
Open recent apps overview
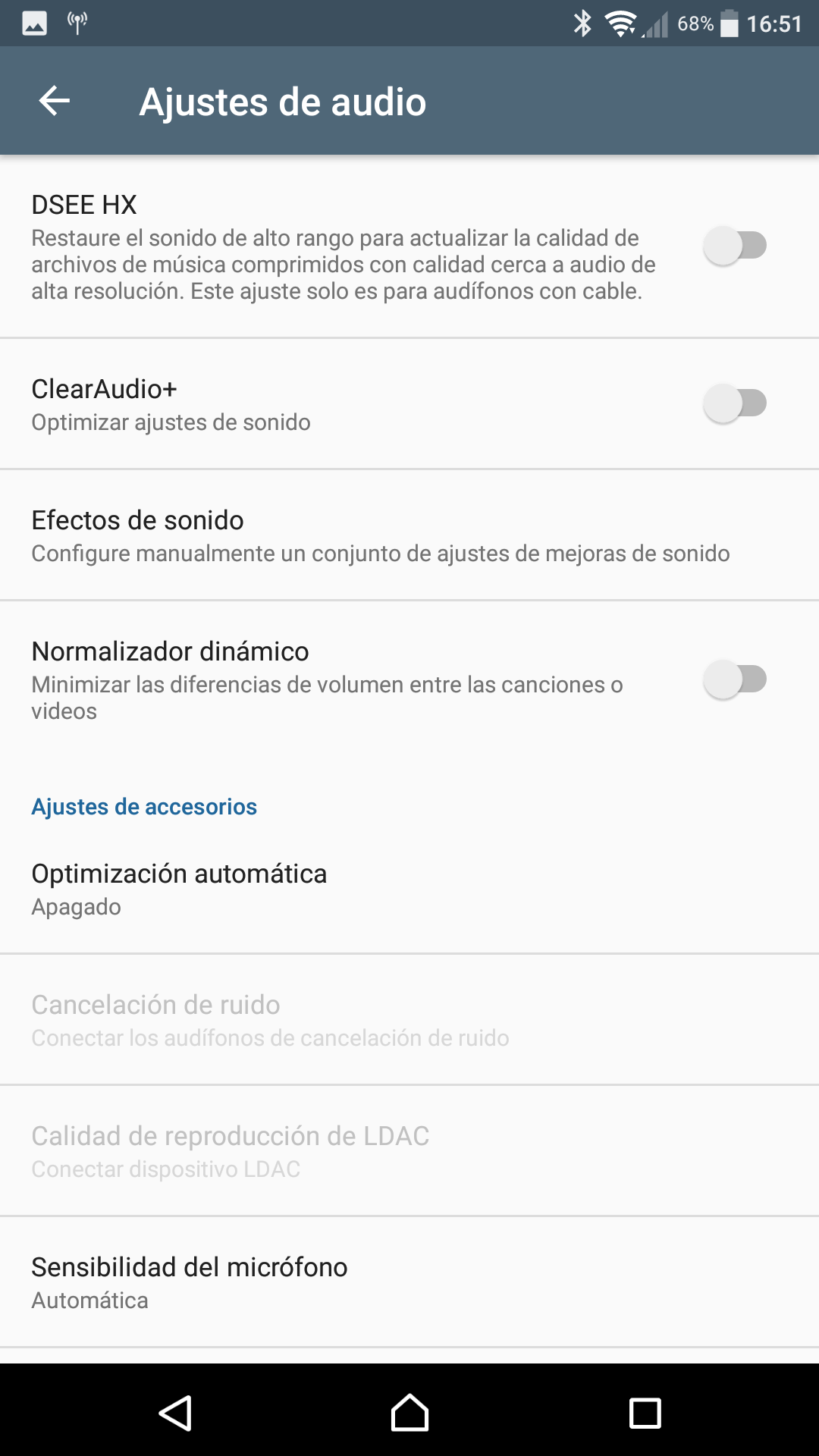coord(645,1413)
